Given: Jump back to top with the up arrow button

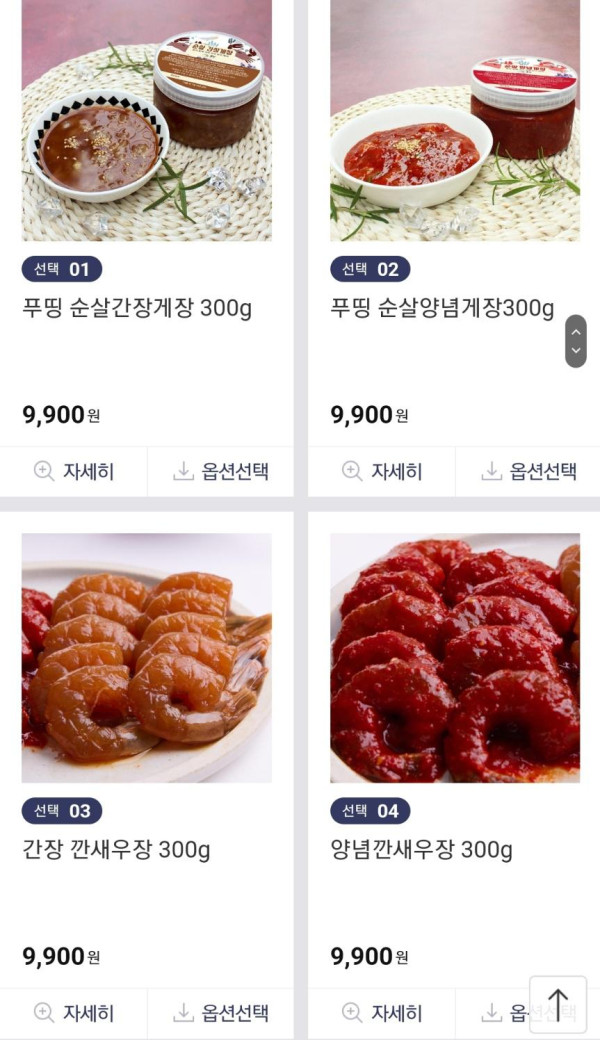Looking at the screenshot, I should click(x=558, y=1004).
